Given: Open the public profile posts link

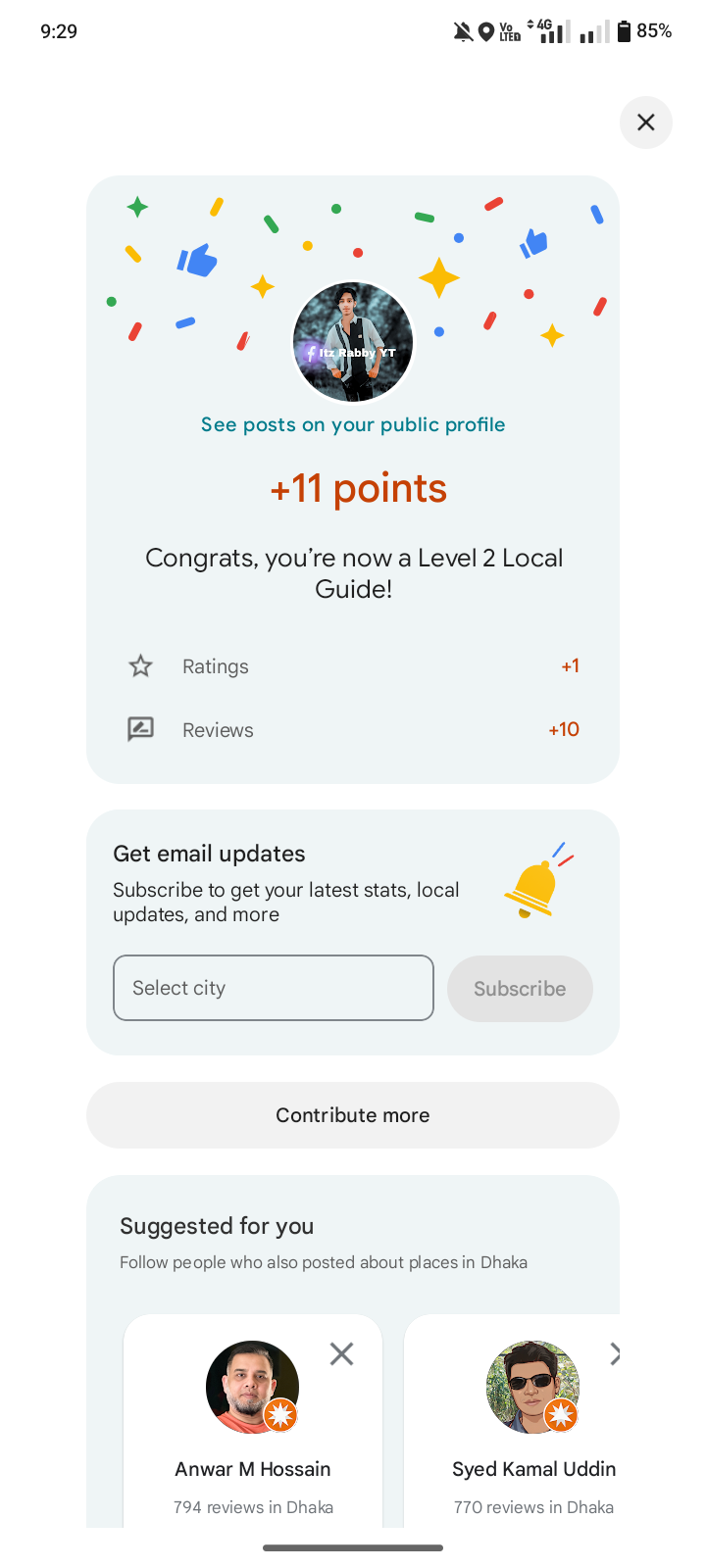Looking at the screenshot, I should coord(353,424).
